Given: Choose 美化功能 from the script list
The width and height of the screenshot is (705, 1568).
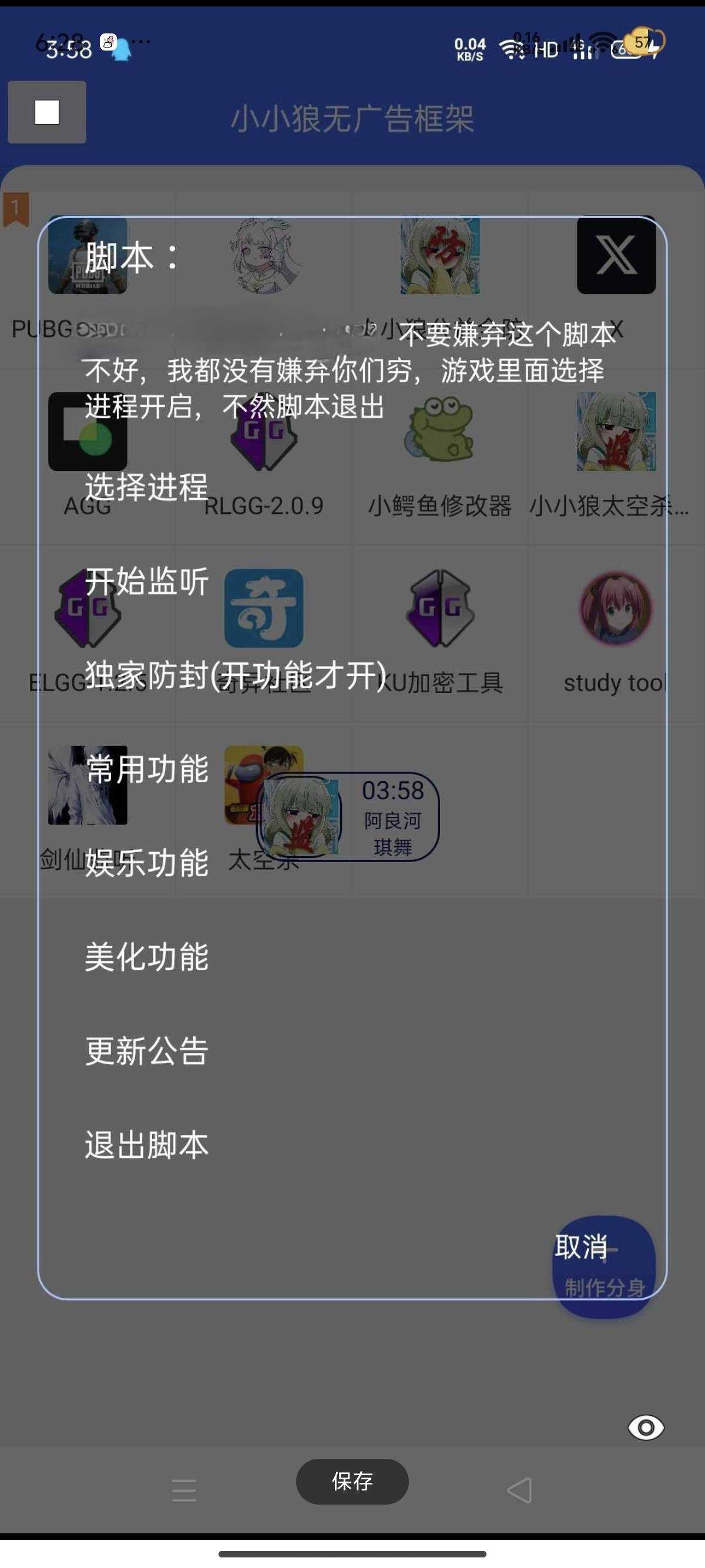Looking at the screenshot, I should [147, 957].
